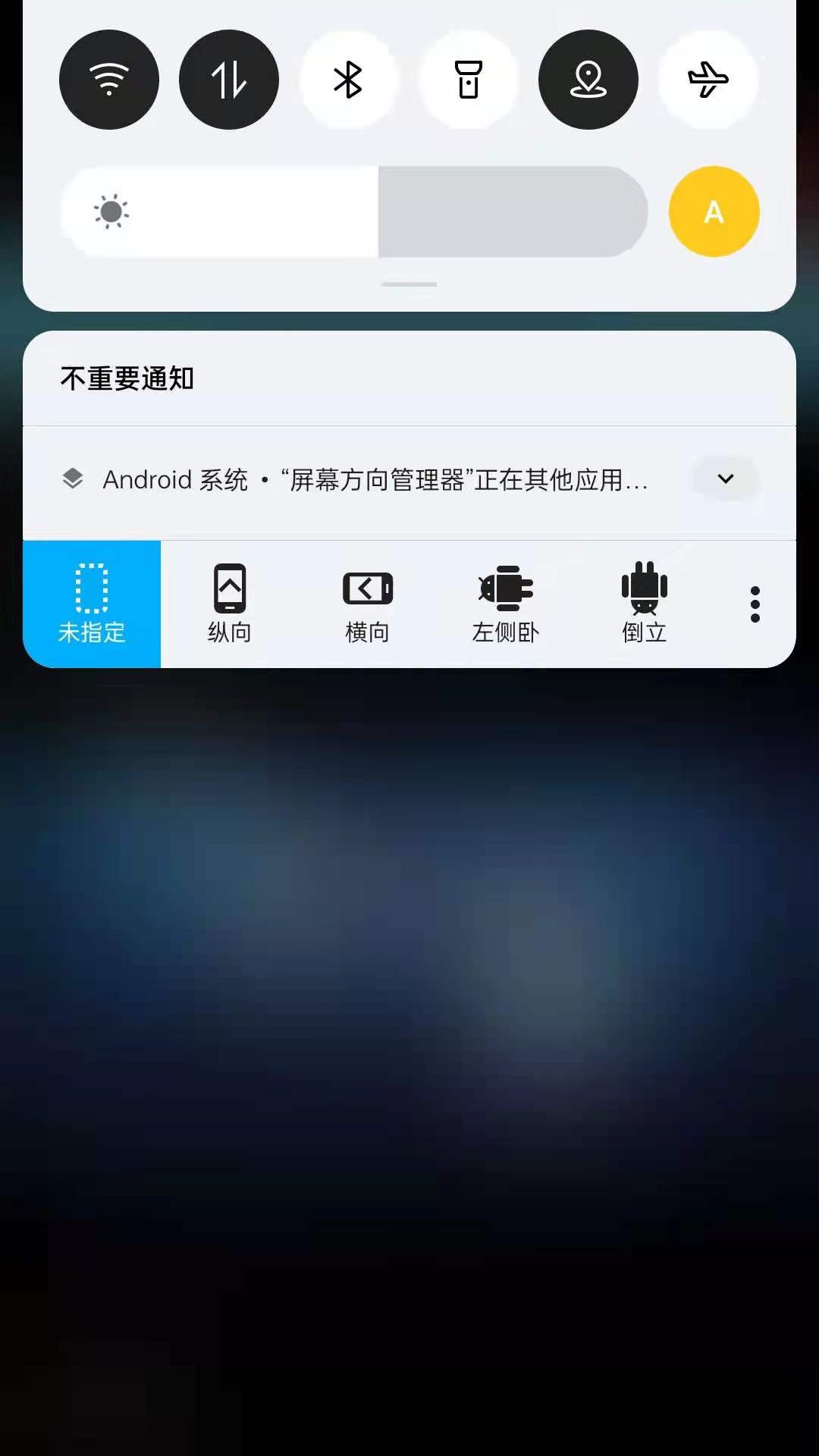This screenshot has height=1456, width=819.
Task: Toggle the WiFi quick setting
Action: click(x=109, y=80)
